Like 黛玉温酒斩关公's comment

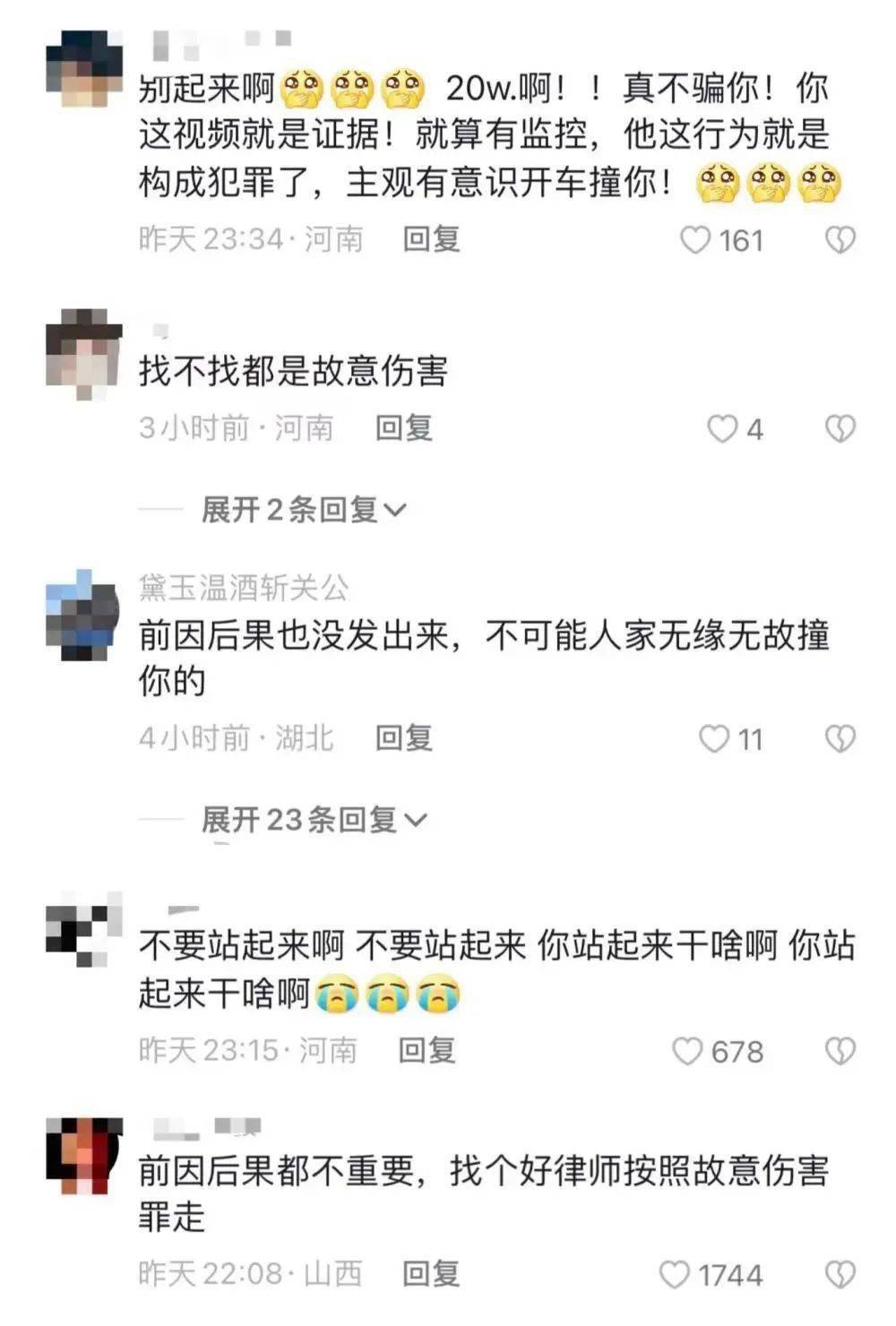714,739
